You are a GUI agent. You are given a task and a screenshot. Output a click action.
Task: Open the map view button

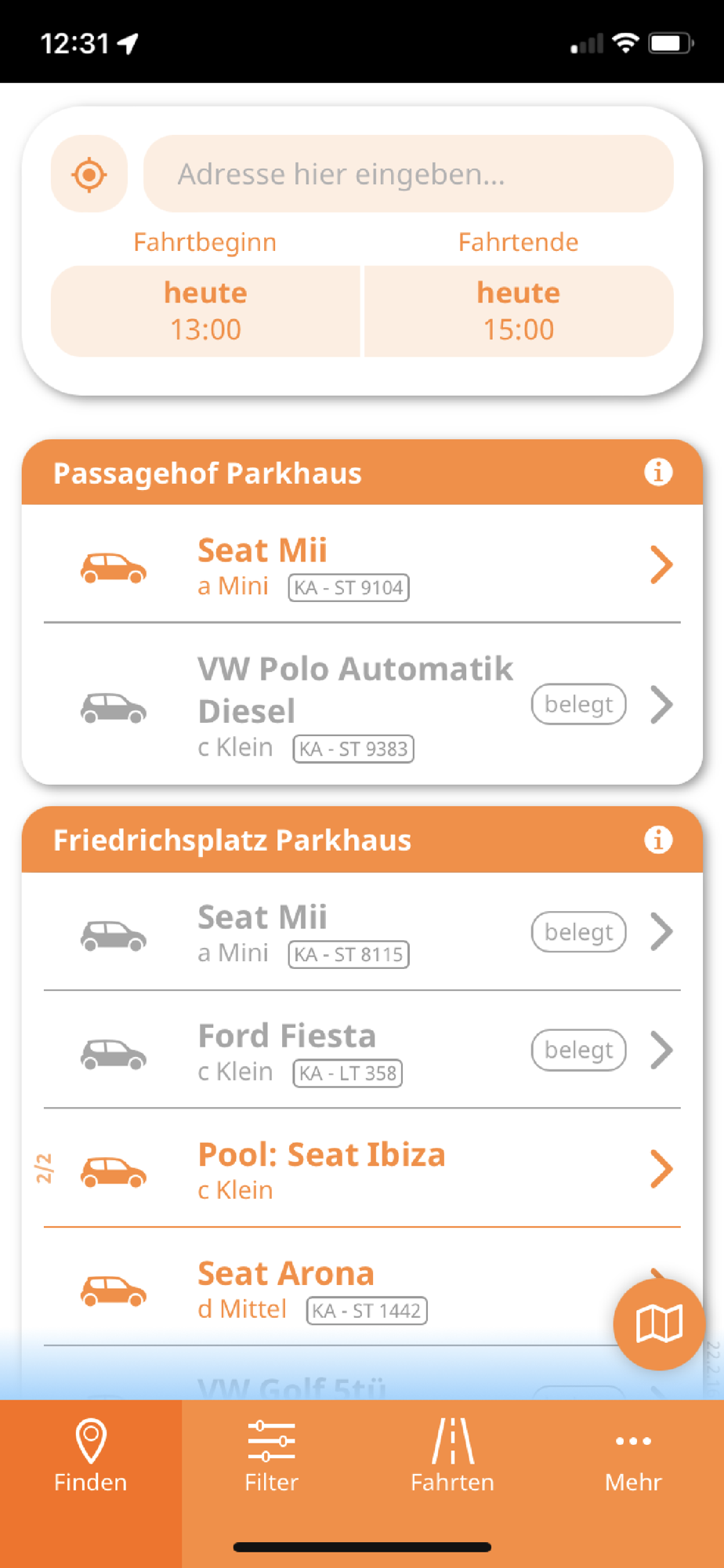point(659,1324)
